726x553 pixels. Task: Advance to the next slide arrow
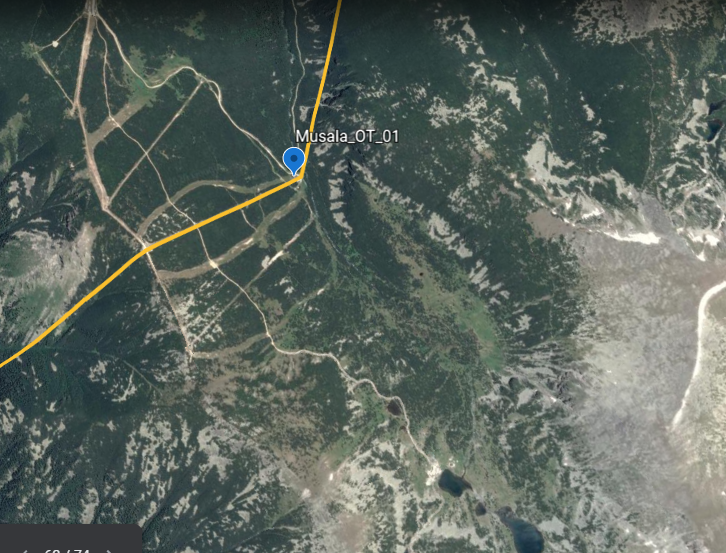point(109,550)
